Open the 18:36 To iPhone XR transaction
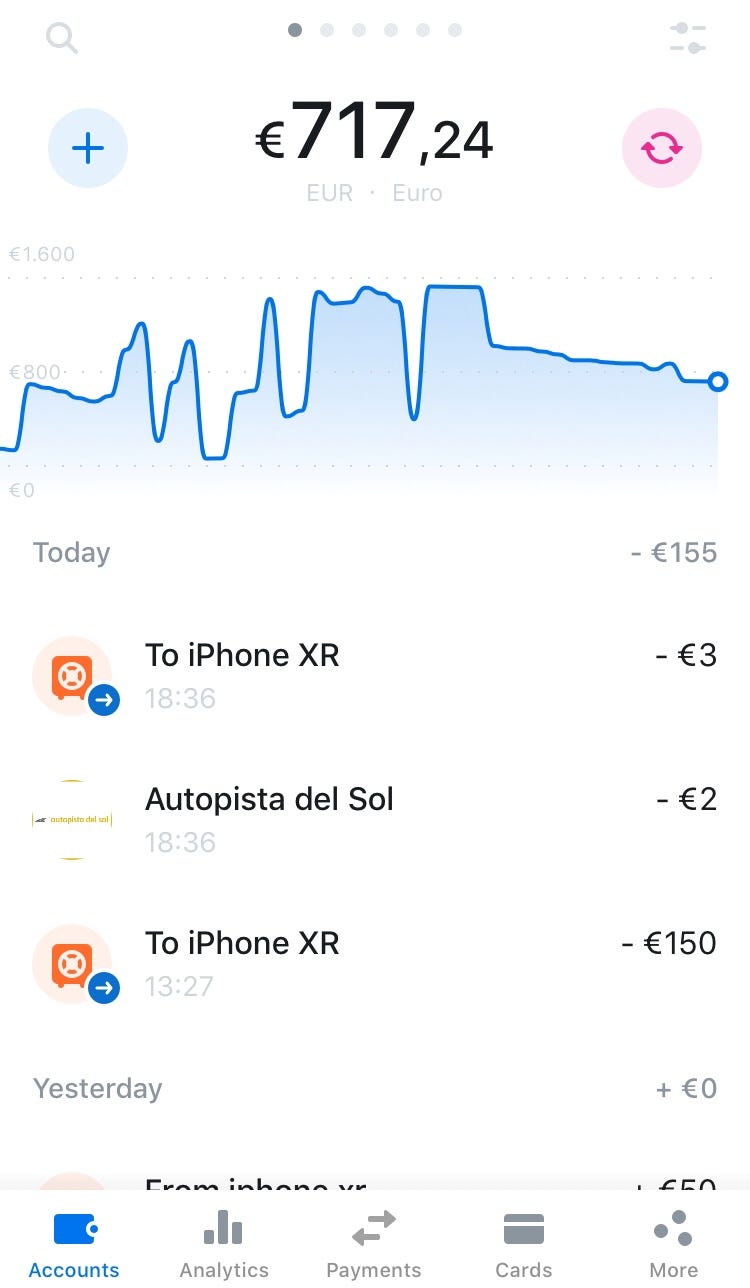750x1288 pixels. point(375,676)
